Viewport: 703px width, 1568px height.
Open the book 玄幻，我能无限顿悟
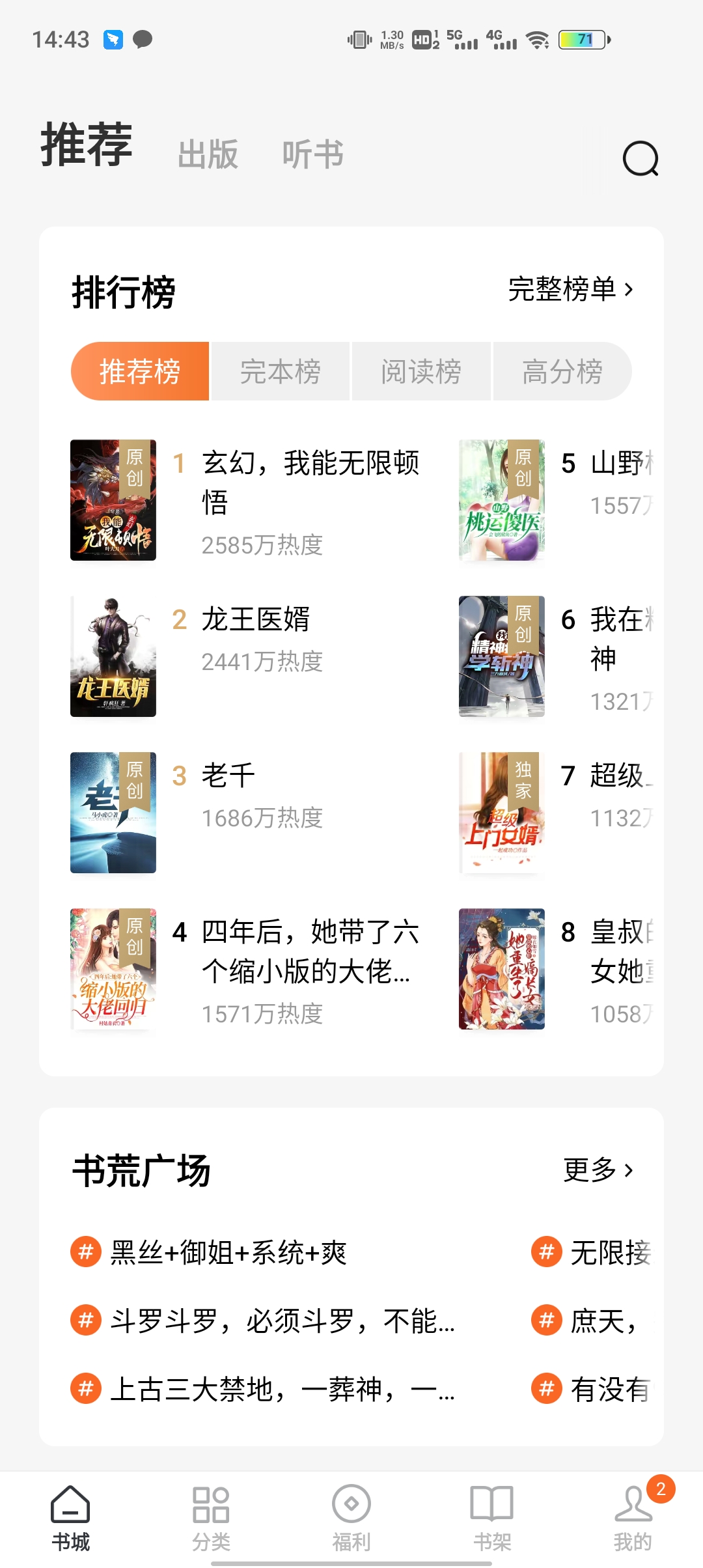pyautogui.click(x=310, y=482)
